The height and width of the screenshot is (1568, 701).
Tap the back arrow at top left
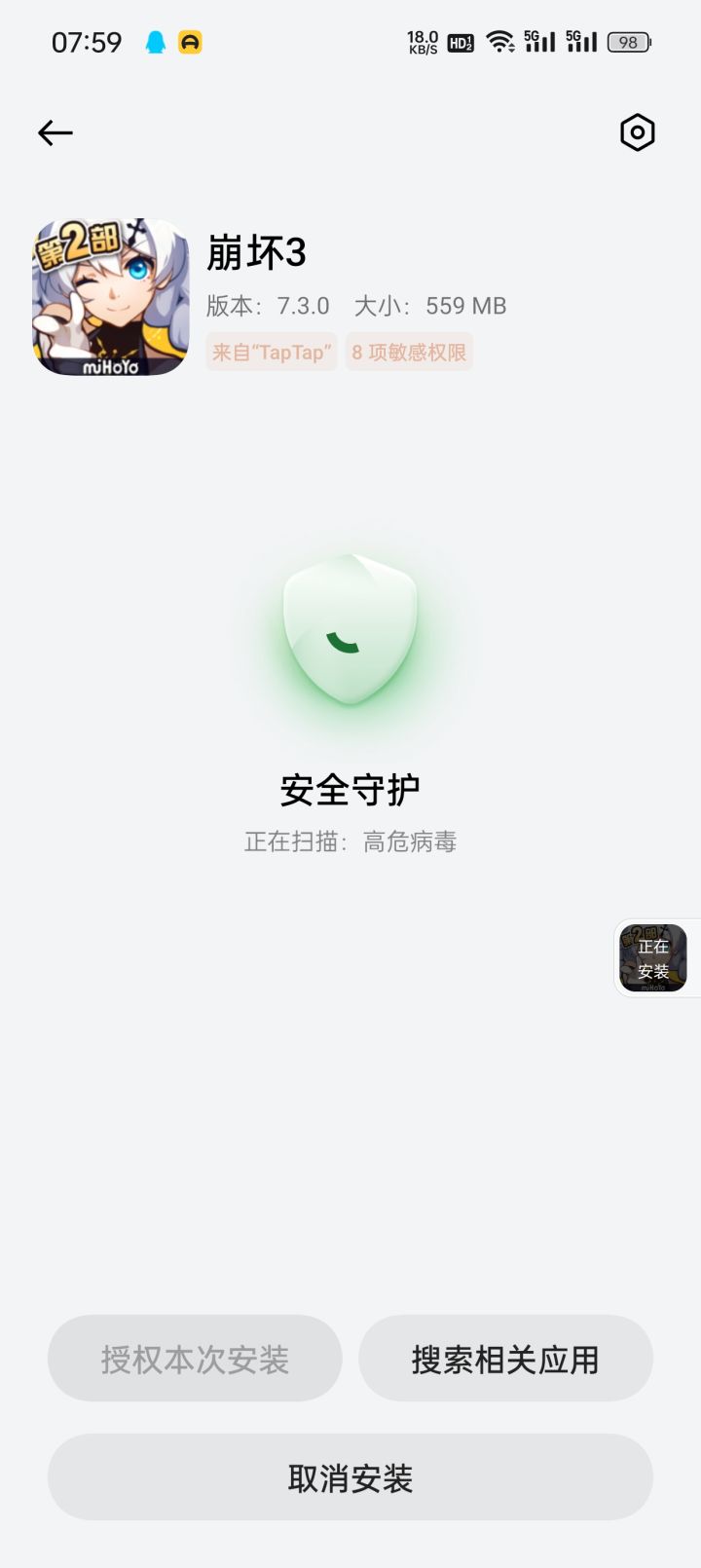(55, 132)
